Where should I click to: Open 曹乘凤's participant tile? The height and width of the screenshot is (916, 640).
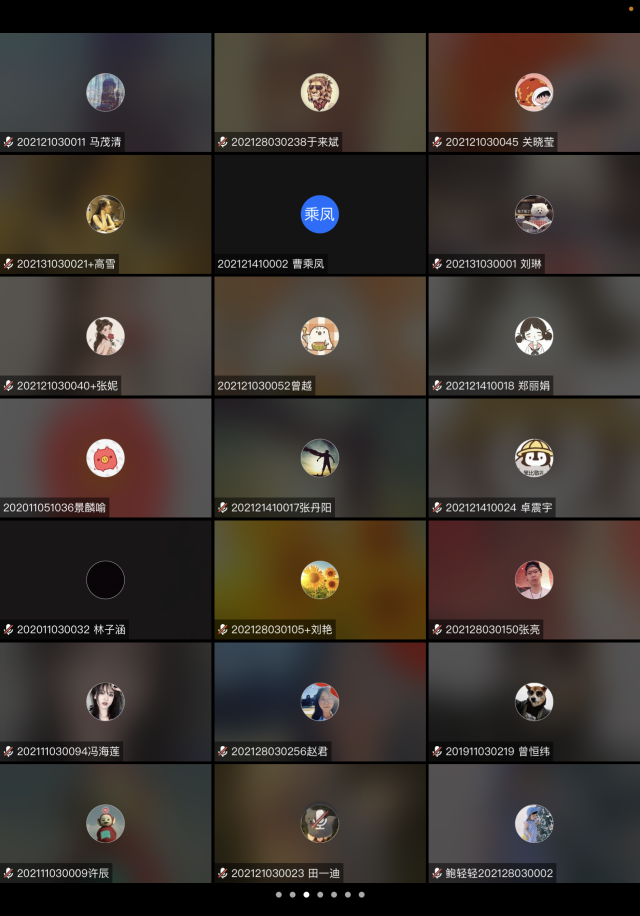[319, 214]
